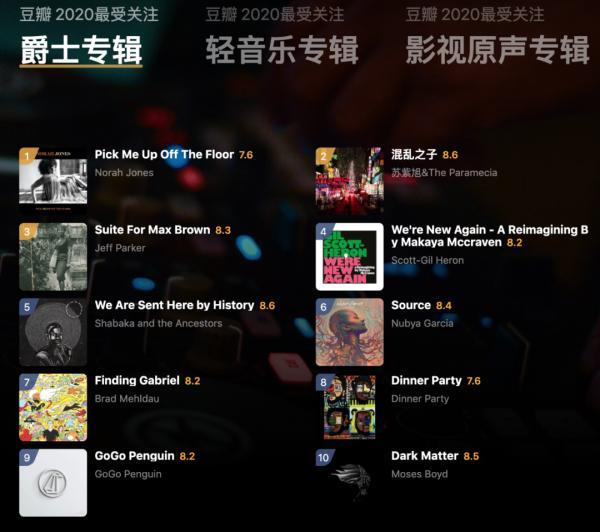Screen dimensions: 600x532
Task: View the Source album by Nubya Garcia
Action: point(411,305)
